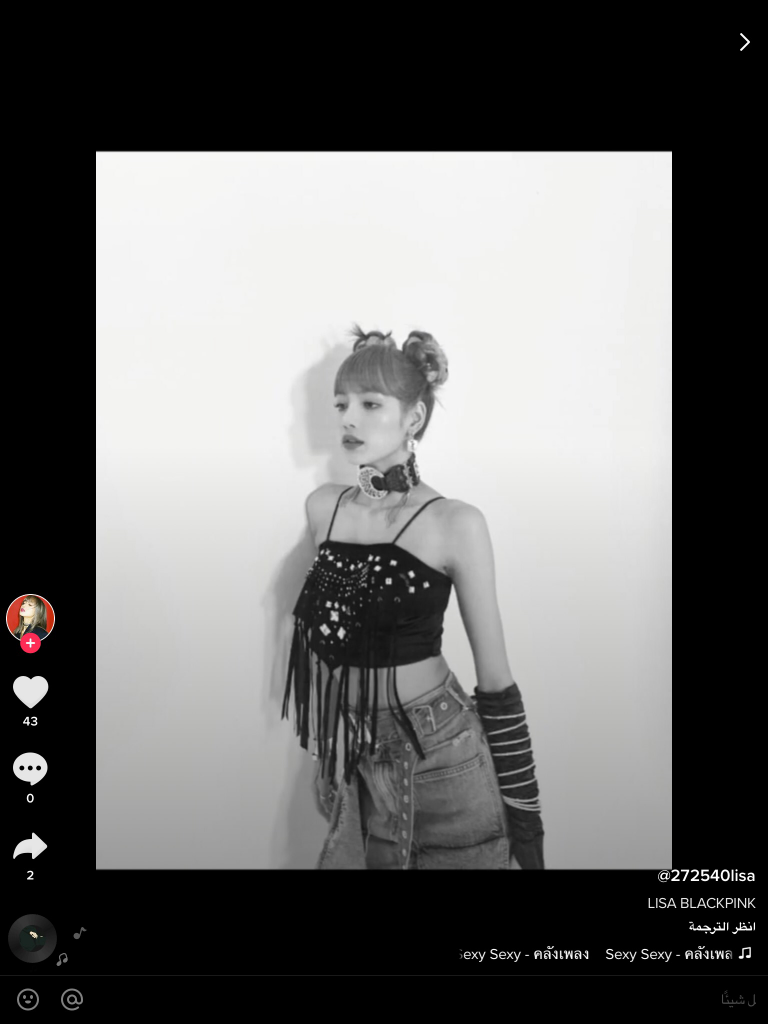The height and width of the screenshot is (1024, 768).
Task: Mention someone with the @ icon
Action: (x=72, y=999)
